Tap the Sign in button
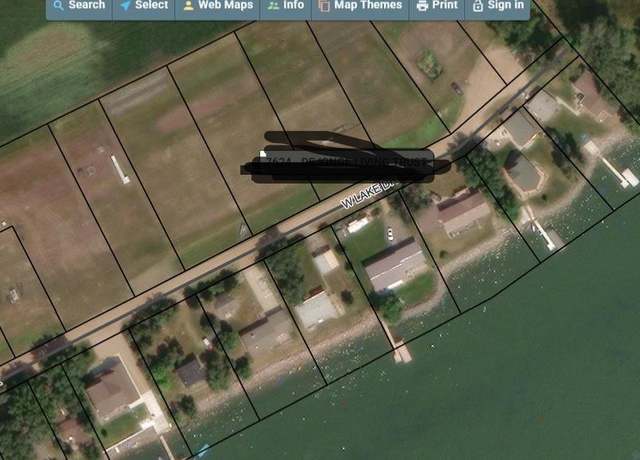 [x=497, y=6]
